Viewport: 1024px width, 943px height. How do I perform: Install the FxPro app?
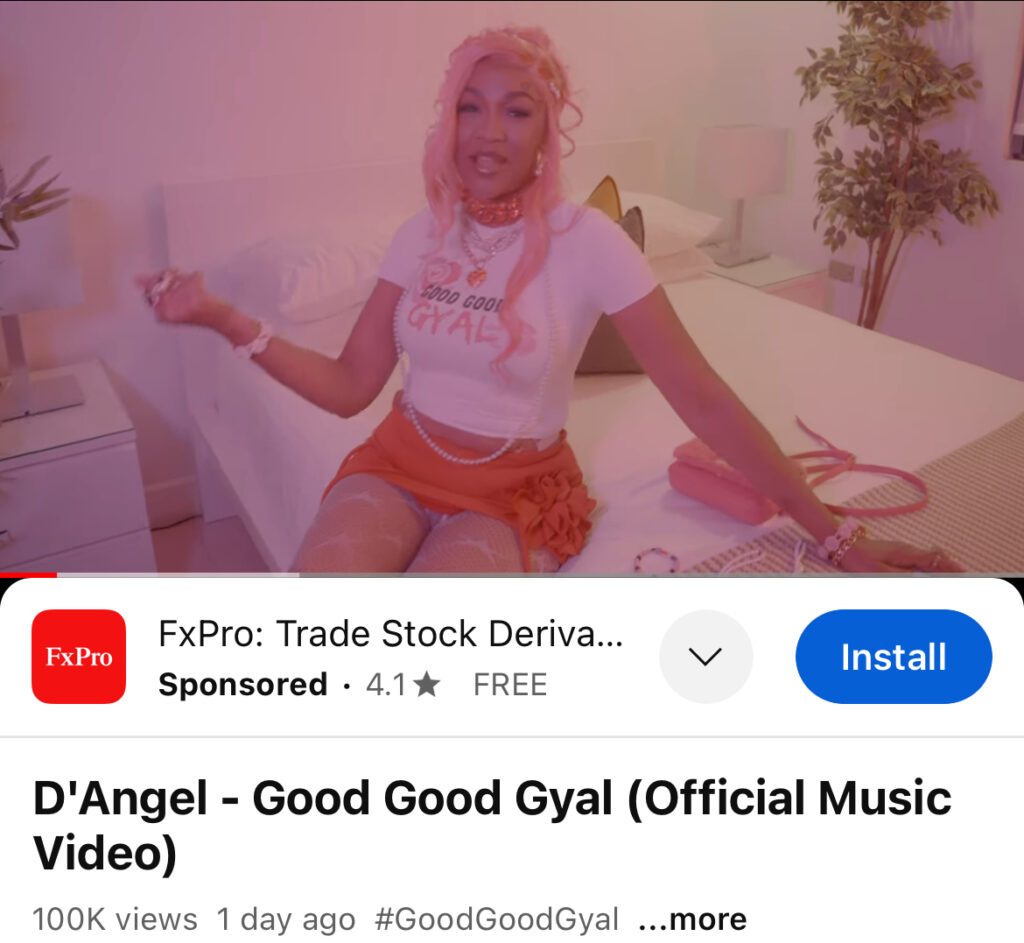[x=893, y=657]
